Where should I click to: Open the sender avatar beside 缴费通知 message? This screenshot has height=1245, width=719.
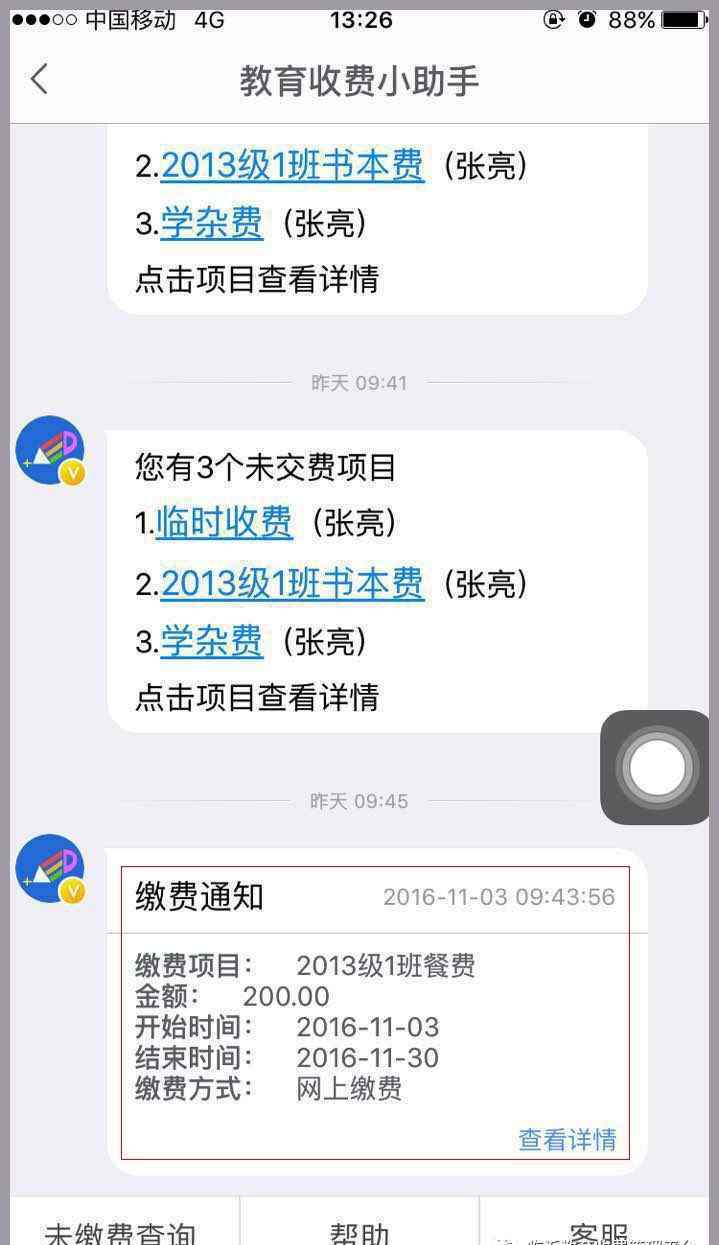(x=50, y=868)
